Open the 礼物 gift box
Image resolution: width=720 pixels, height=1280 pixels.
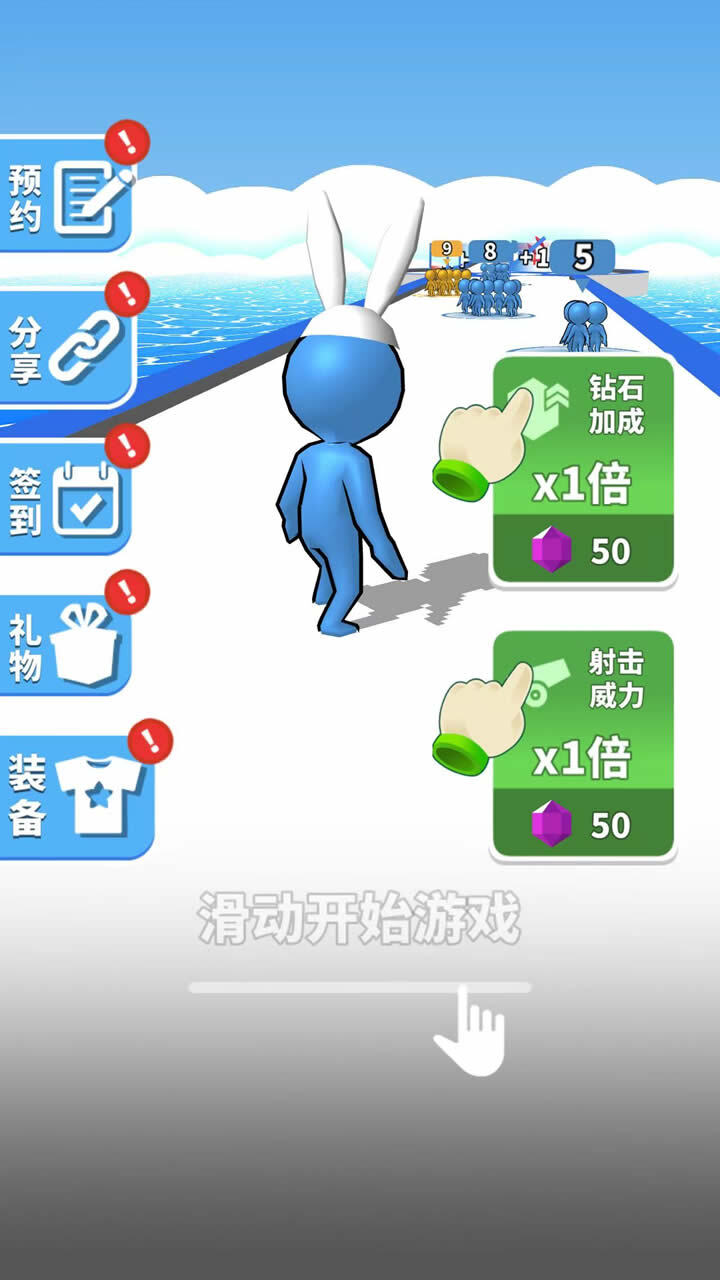click(66, 646)
